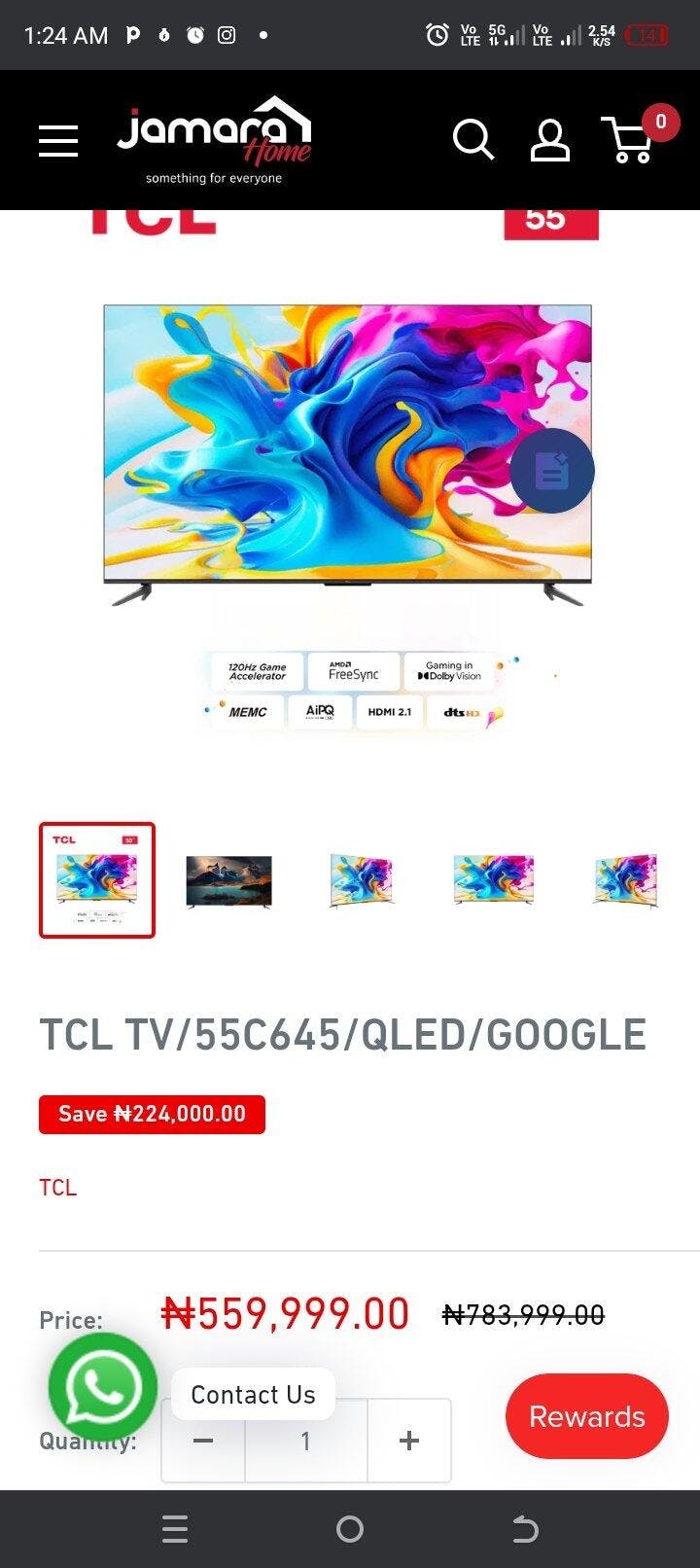Select the fourth front-view TV thumbnail
This screenshot has width=700, height=1568.
click(x=493, y=880)
